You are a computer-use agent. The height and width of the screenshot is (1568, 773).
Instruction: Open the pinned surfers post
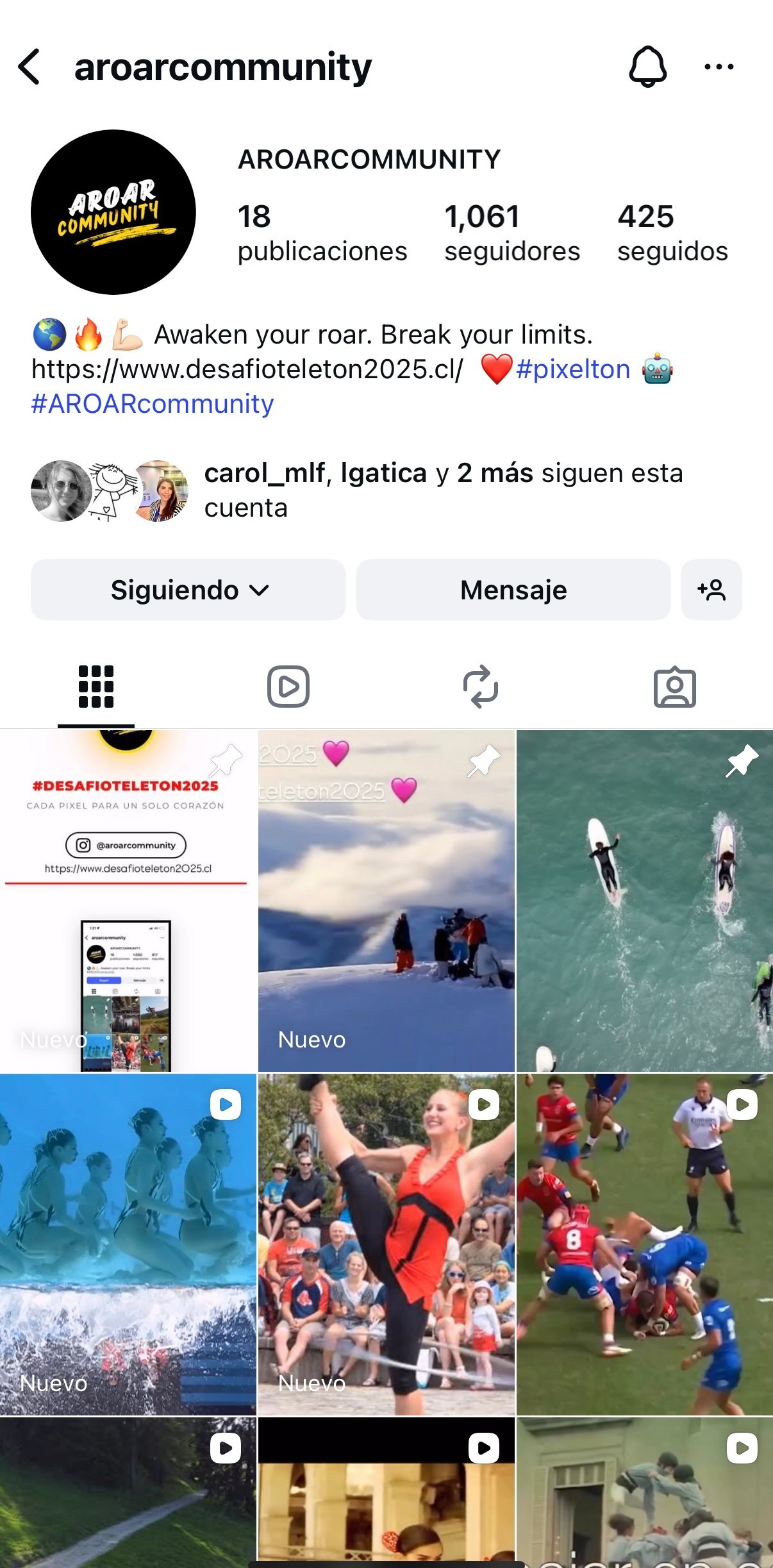[x=645, y=901]
